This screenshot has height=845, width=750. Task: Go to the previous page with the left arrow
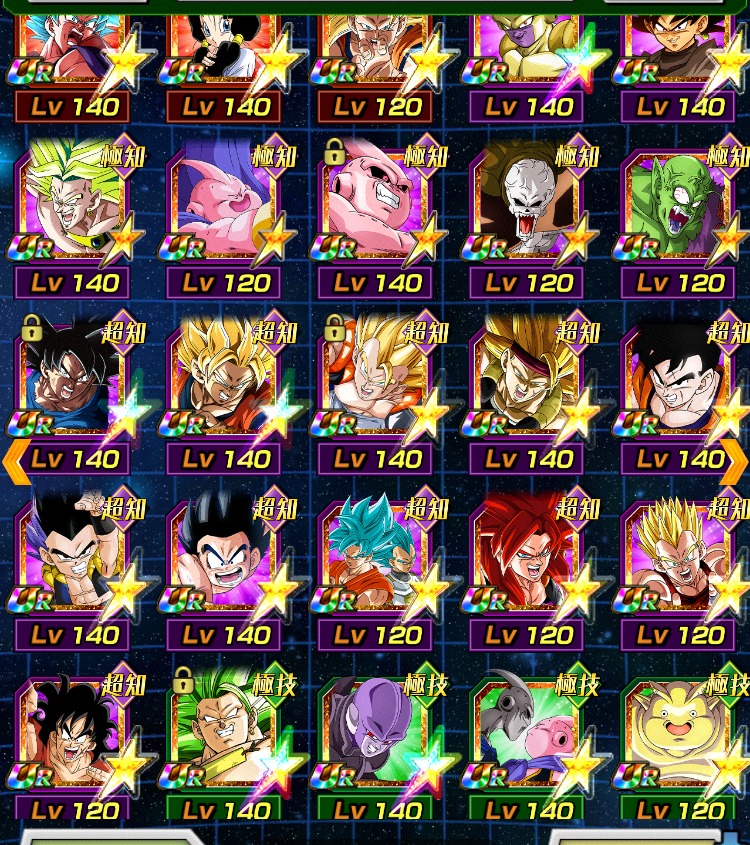tap(16, 461)
